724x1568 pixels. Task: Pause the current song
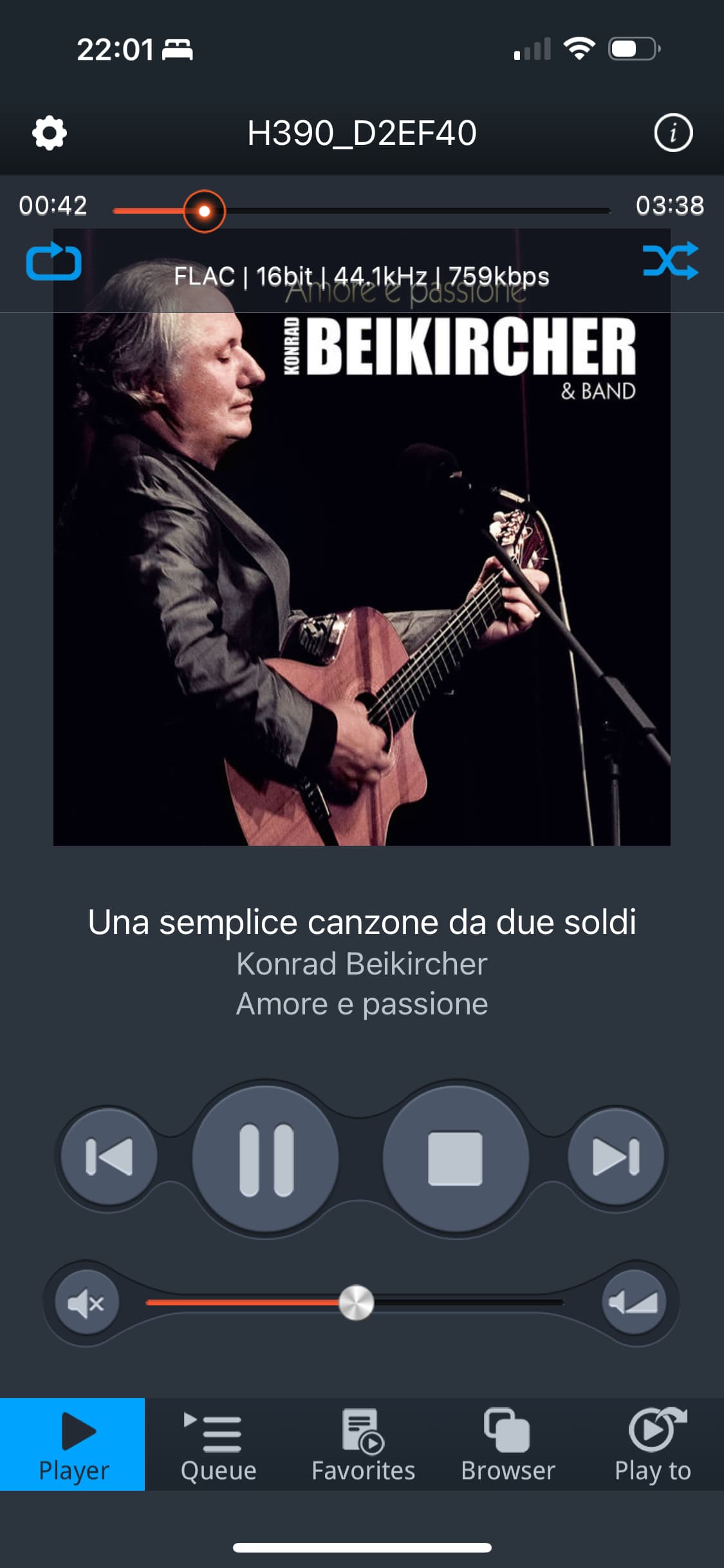[x=266, y=1159]
